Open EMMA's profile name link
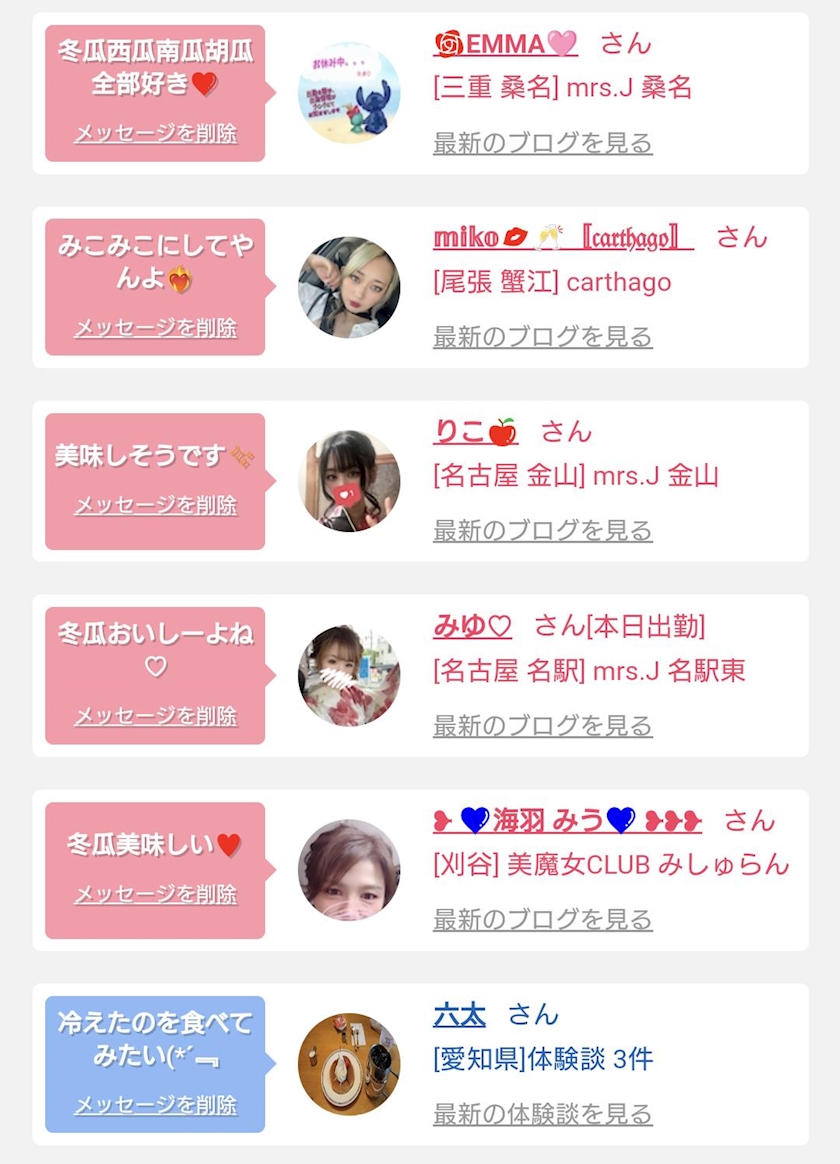The image size is (840, 1164). click(505, 43)
